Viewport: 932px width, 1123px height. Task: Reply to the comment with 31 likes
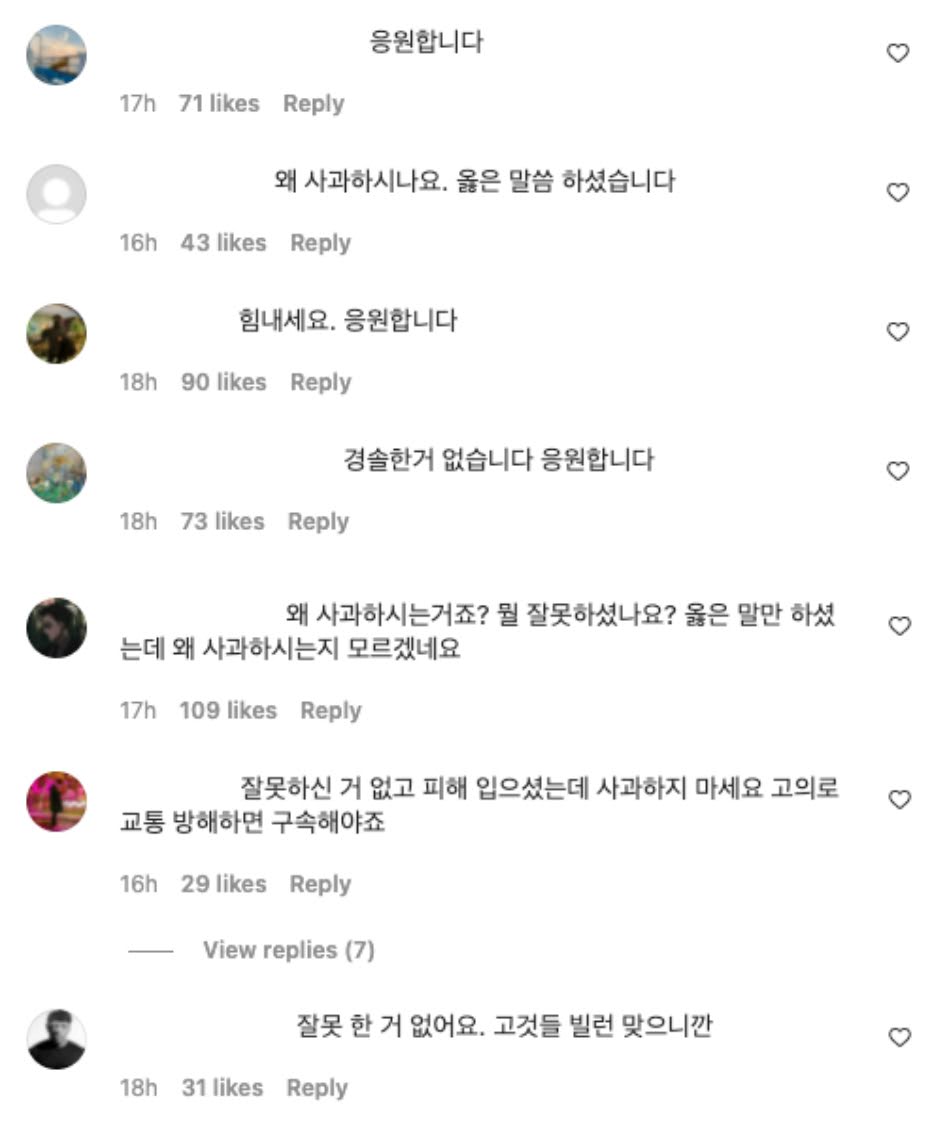(317, 1088)
